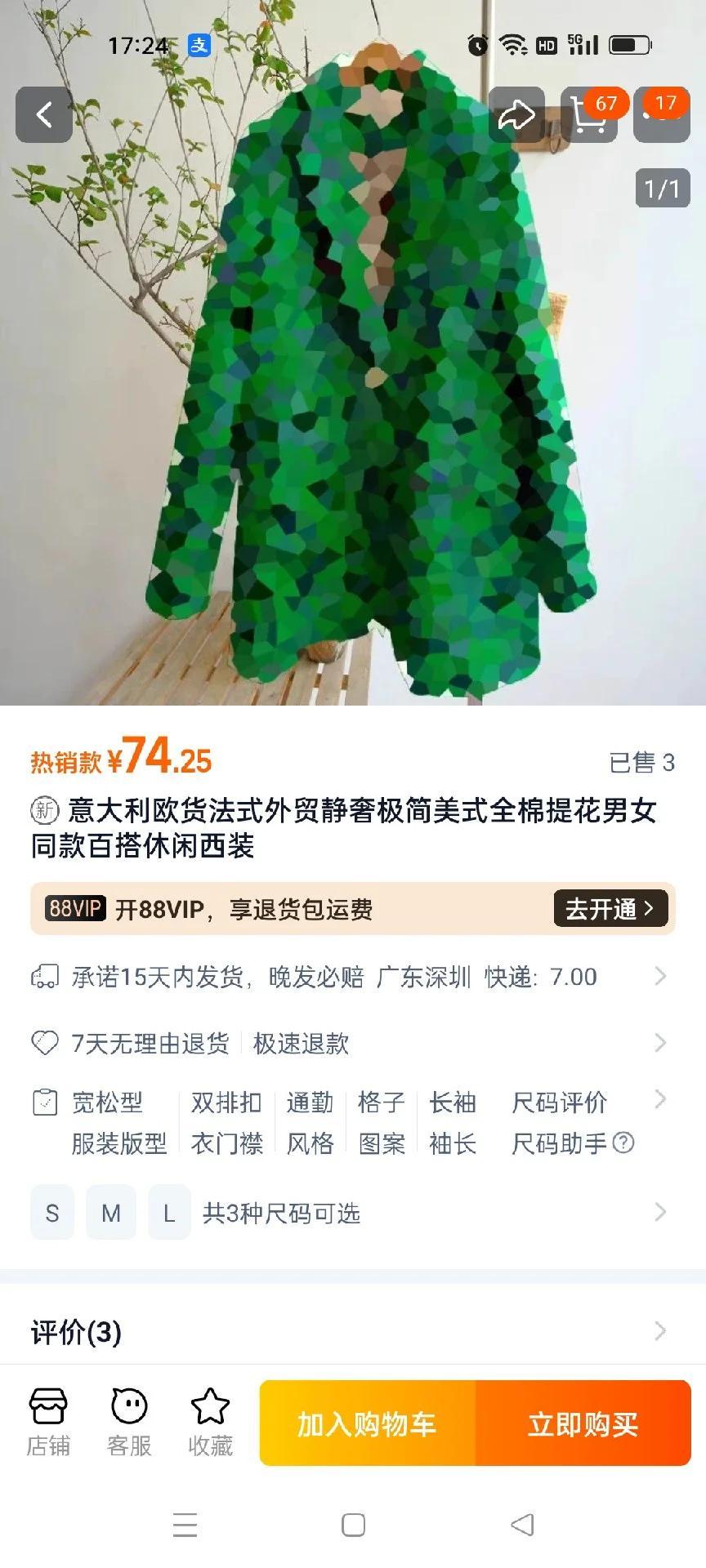This screenshot has height=1568, width=706.
Task: Share this product listing
Action: (x=516, y=115)
